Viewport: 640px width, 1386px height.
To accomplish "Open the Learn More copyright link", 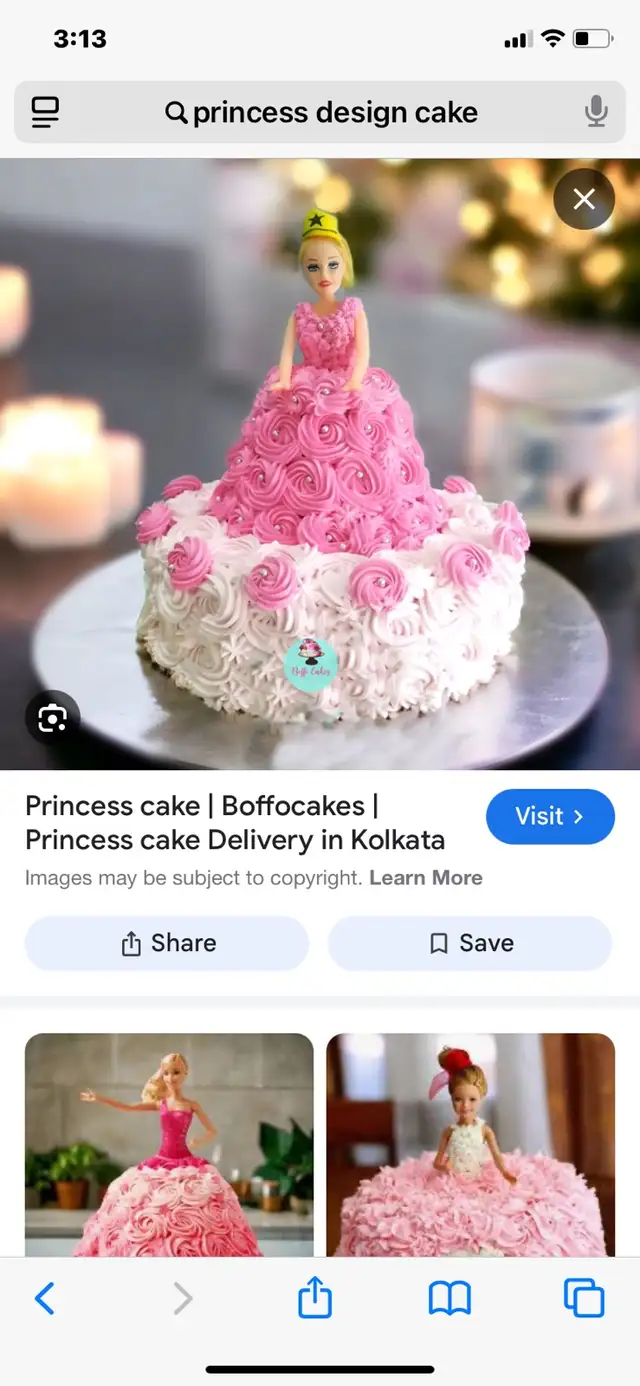I will 426,878.
